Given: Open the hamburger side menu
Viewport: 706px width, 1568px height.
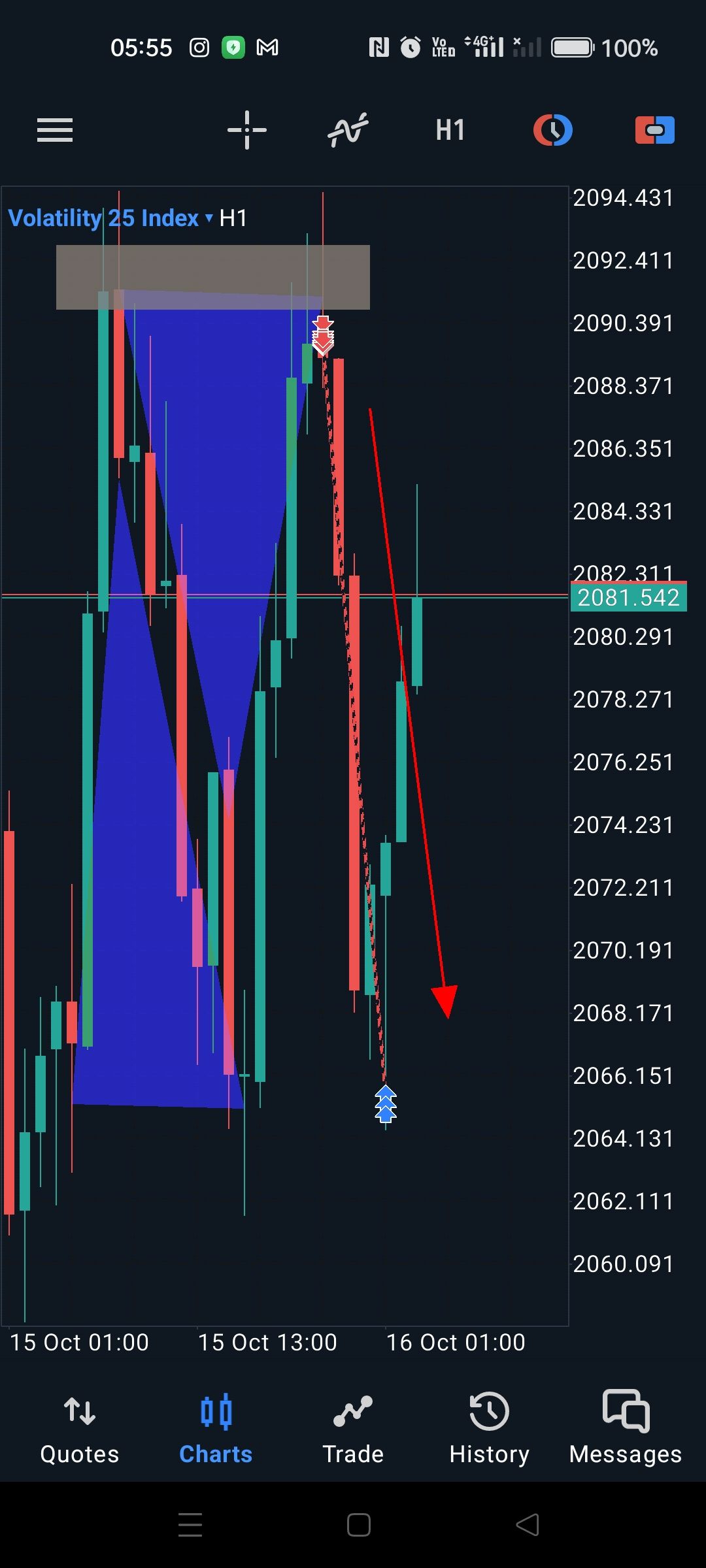Looking at the screenshot, I should click(55, 130).
